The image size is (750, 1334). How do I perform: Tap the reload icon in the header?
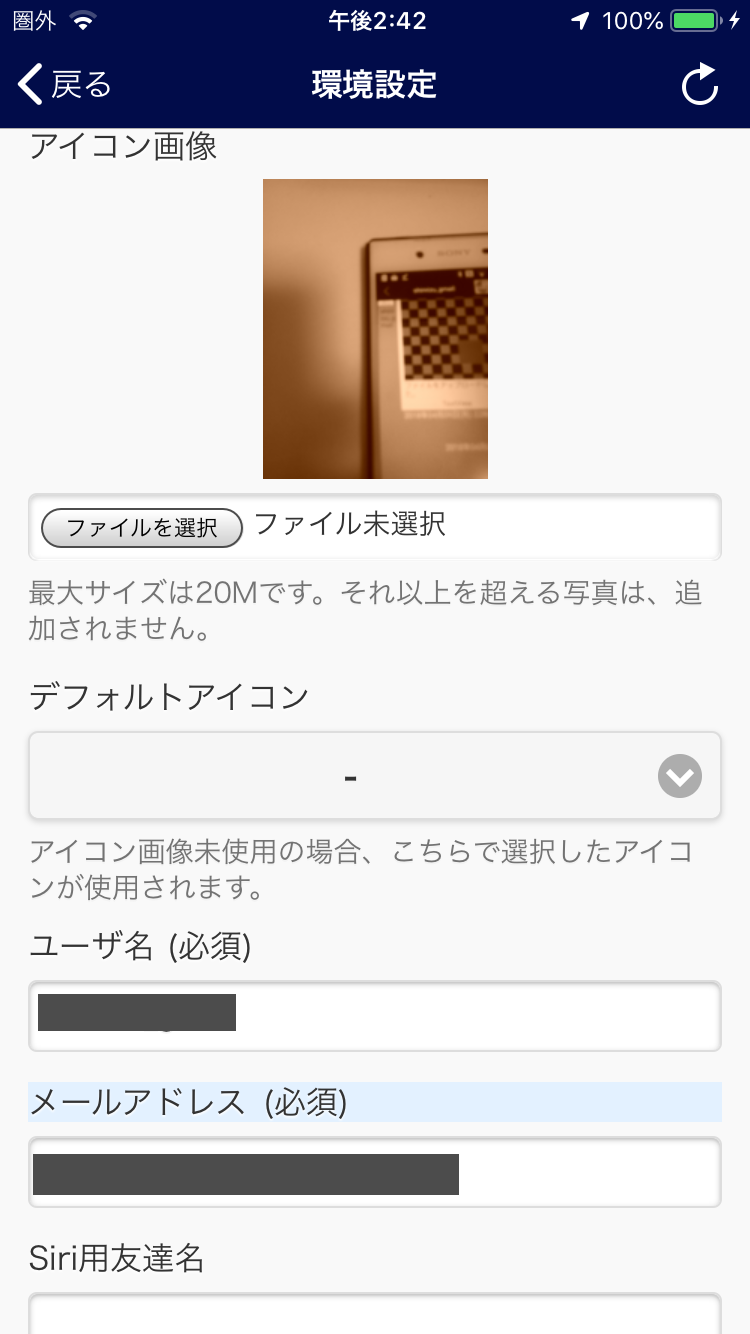[699, 85]
